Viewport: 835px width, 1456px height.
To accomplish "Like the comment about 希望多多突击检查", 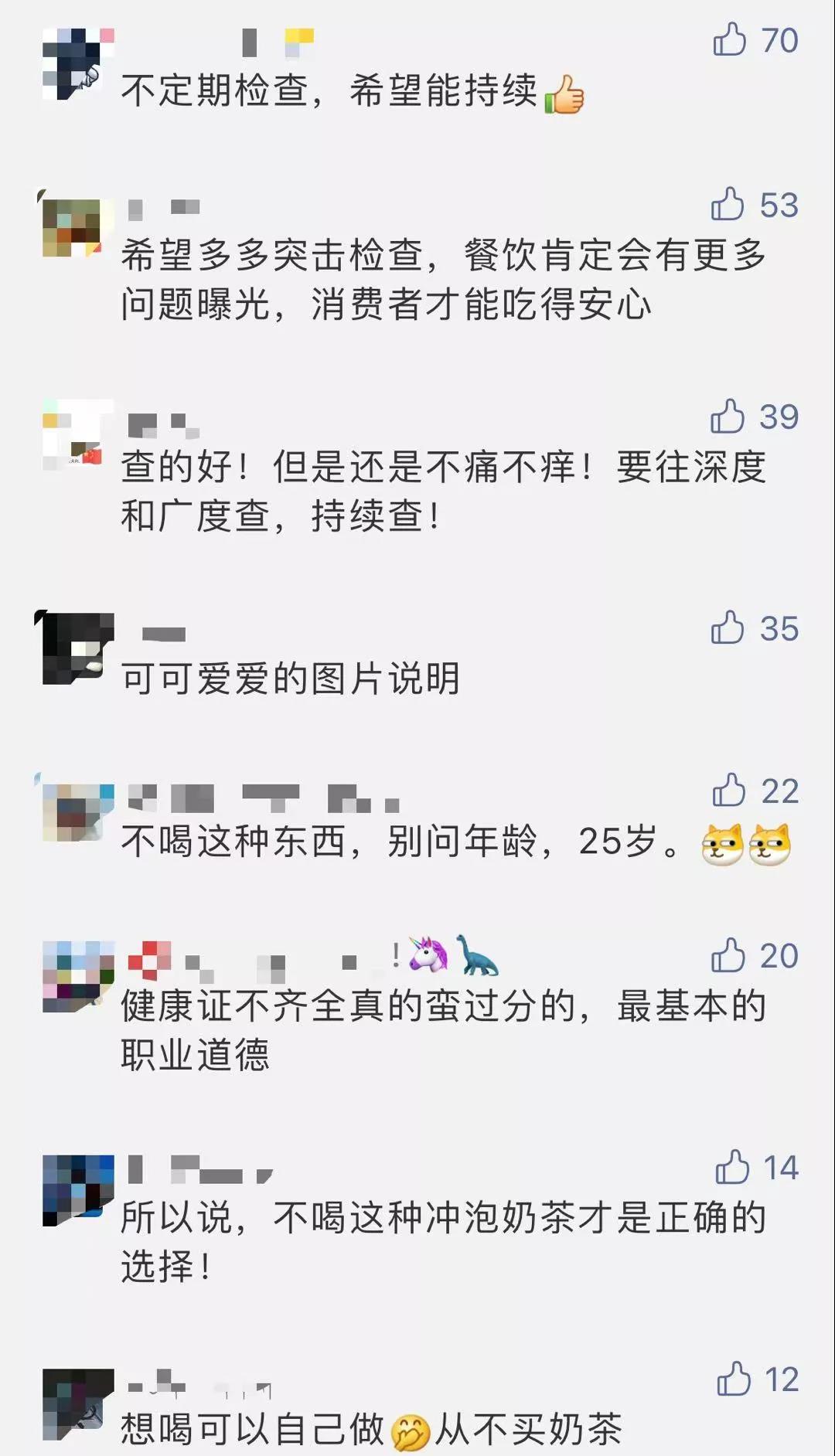I will click(x=728, y=205).
